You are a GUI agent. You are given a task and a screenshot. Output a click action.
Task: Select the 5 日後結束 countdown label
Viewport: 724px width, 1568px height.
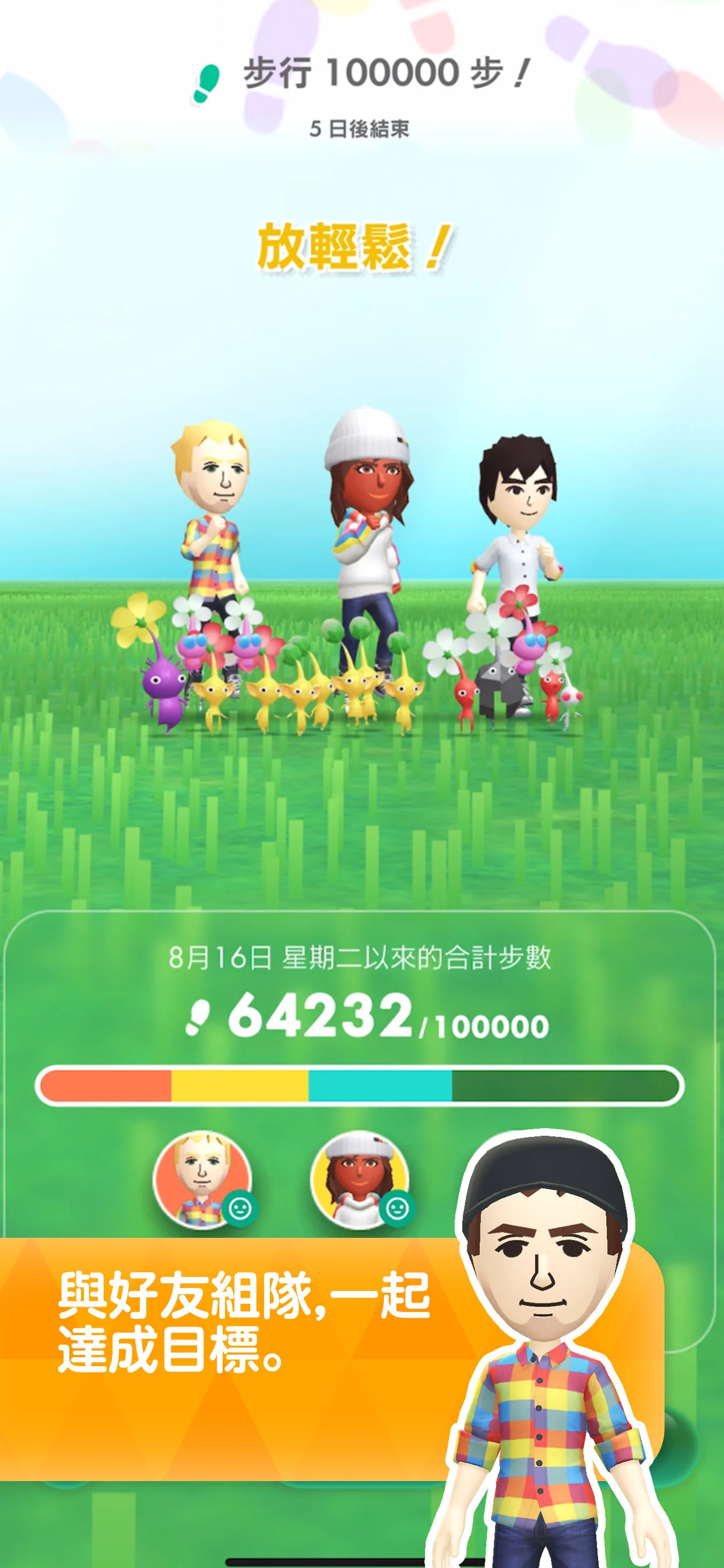point(361,128)
